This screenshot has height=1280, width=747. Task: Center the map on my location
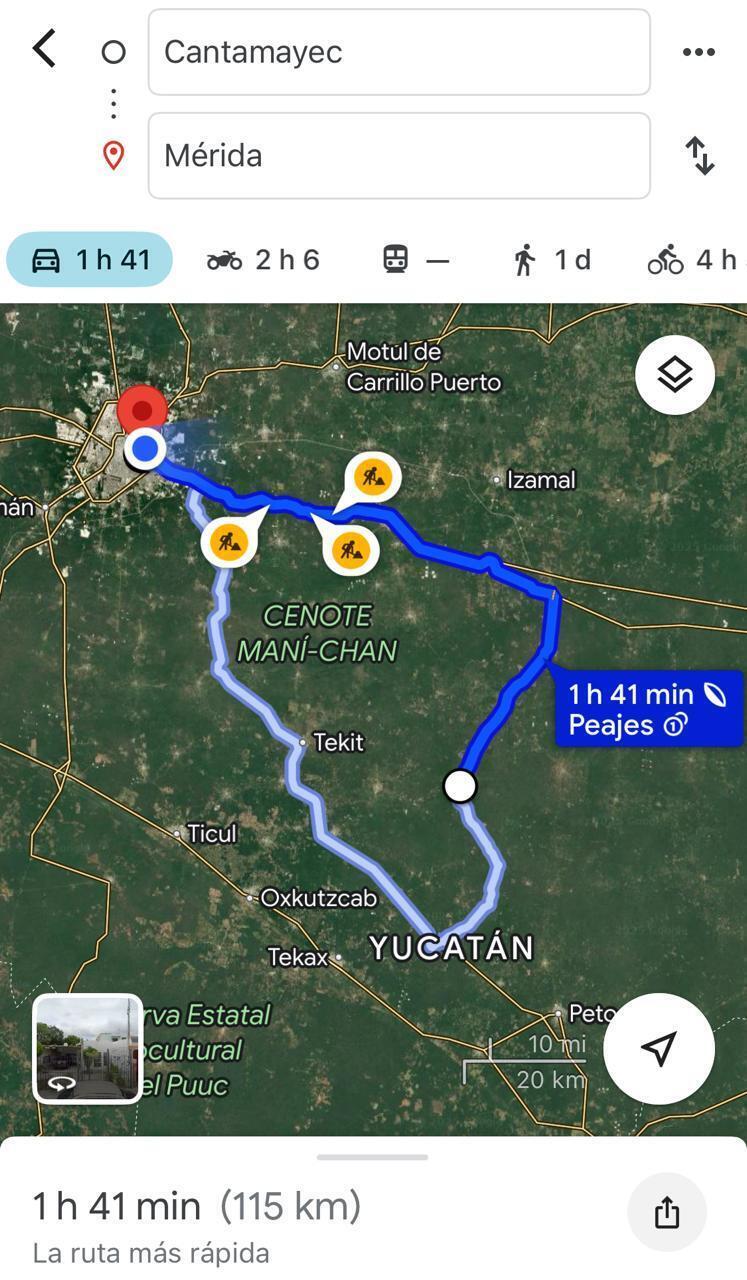click(658, 1047)
